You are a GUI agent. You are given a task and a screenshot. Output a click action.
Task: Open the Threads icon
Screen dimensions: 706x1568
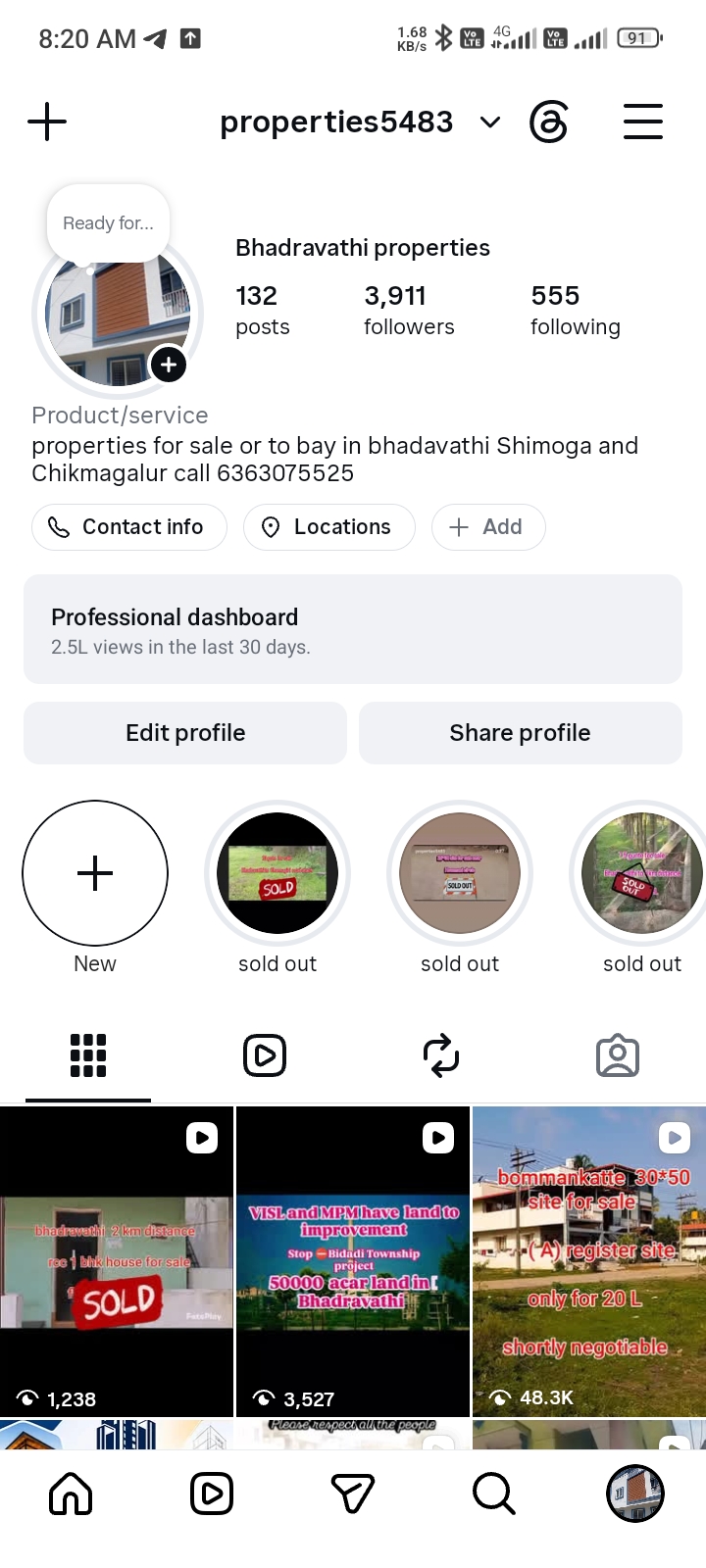coord(548,122)
